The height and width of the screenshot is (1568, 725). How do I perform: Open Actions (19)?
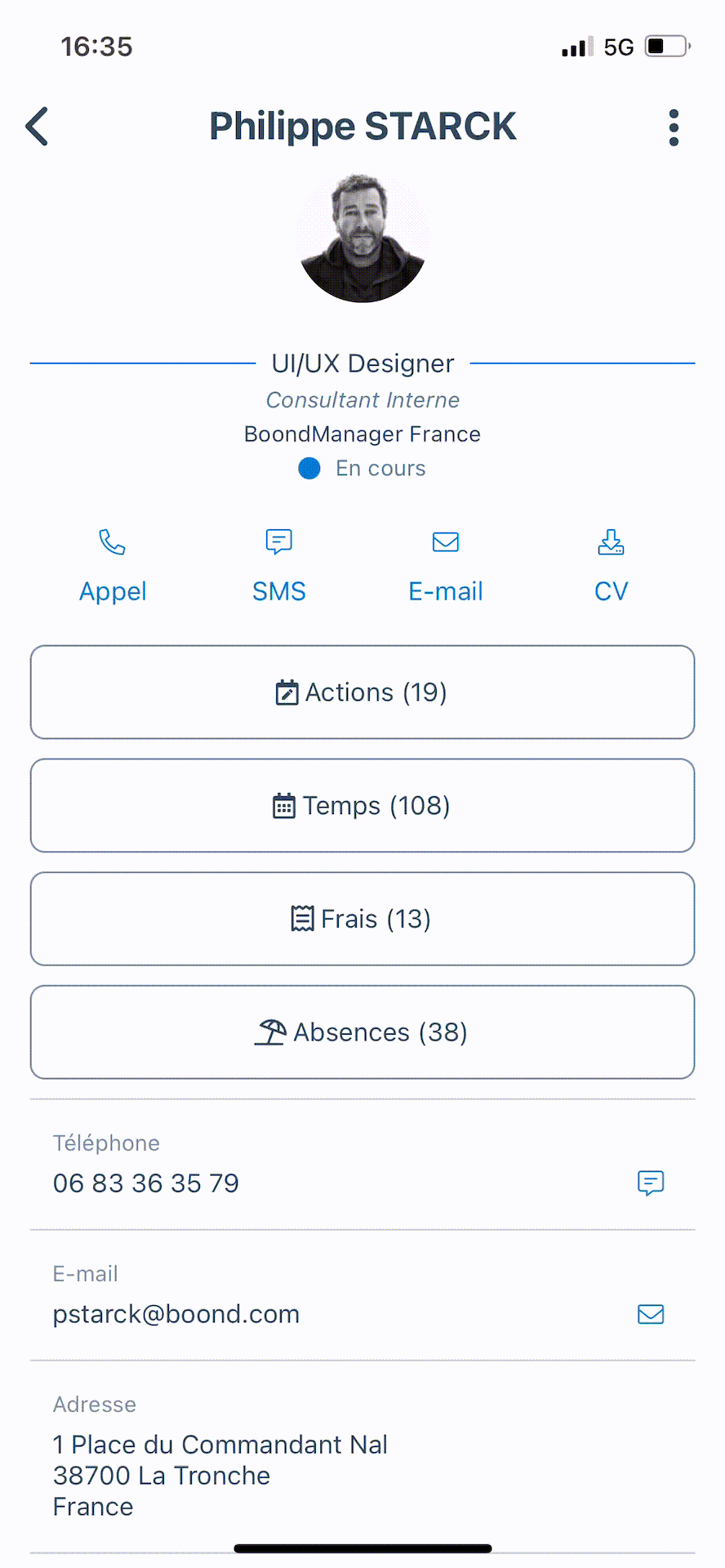362,693
